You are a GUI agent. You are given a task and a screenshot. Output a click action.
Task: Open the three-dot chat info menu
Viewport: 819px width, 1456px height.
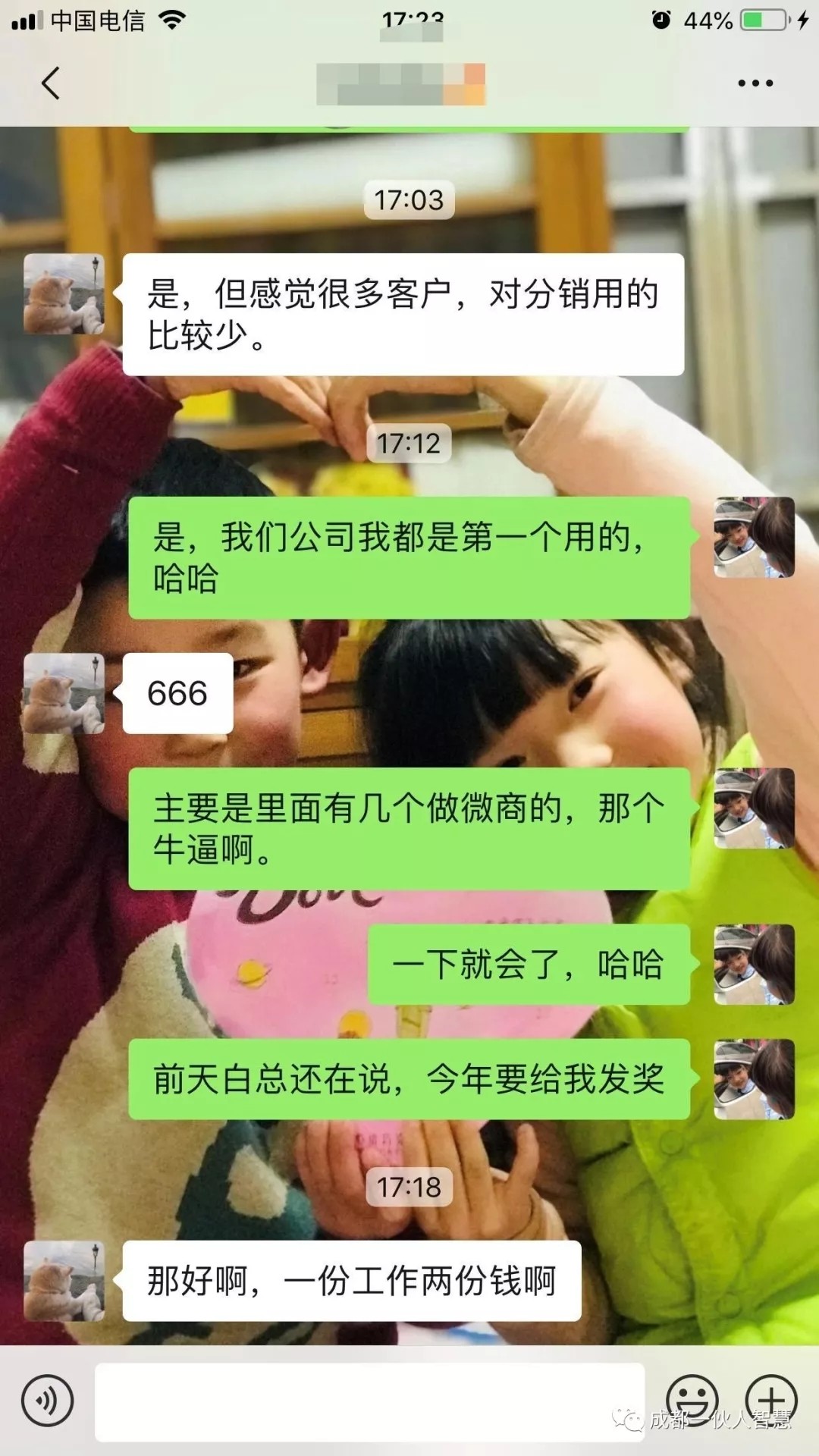755,83
